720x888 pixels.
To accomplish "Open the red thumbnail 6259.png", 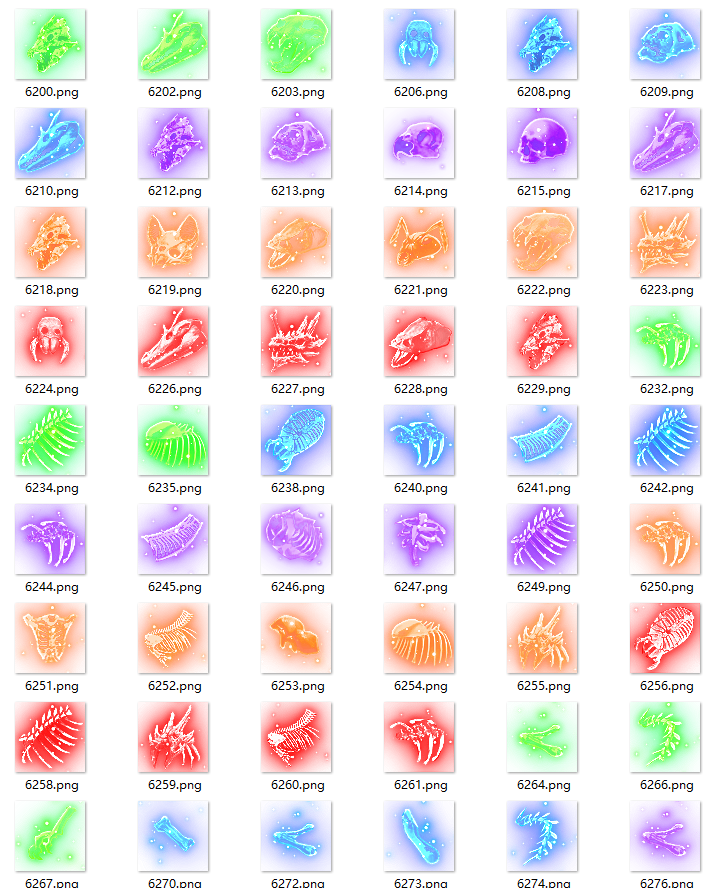I will tap(173, 738).
